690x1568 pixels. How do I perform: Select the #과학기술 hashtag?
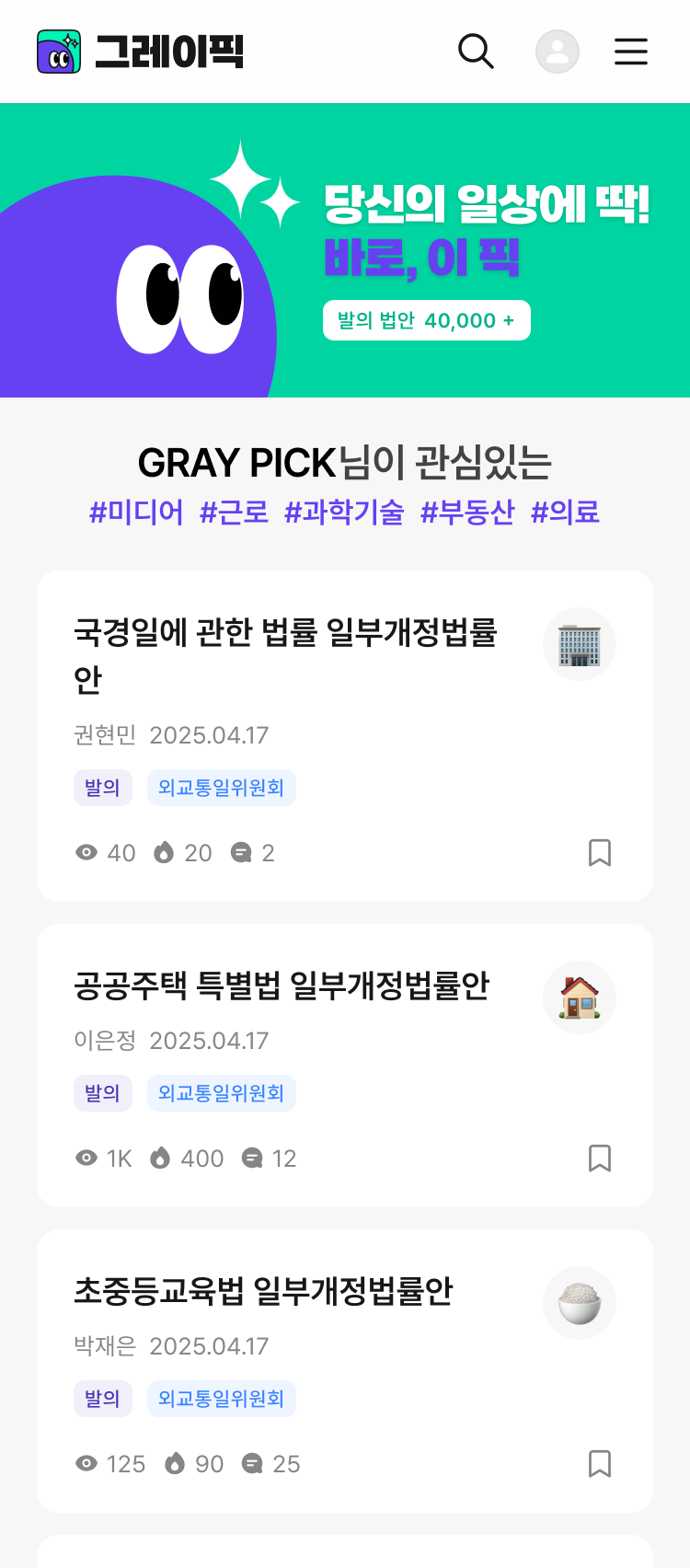(344, 512)
